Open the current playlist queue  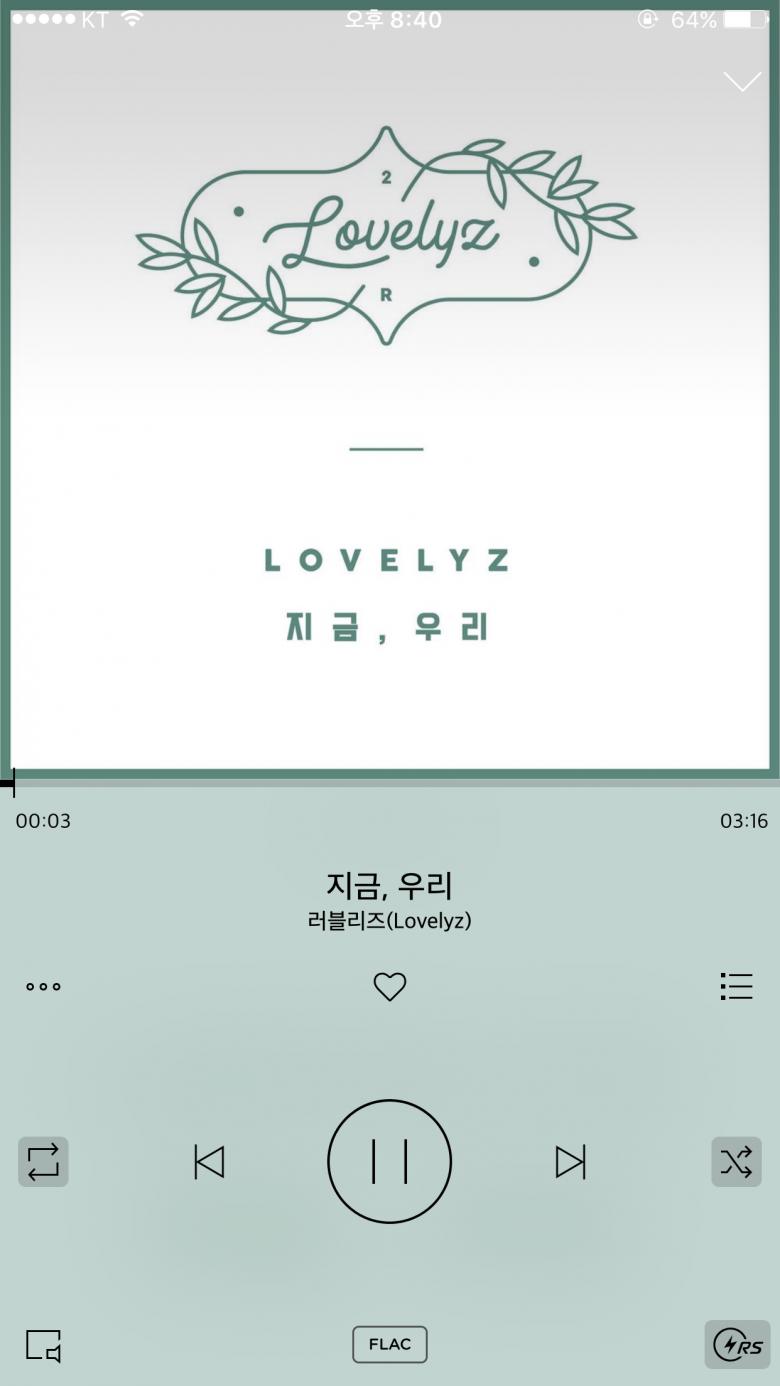pyautogui.click(x=737, y=987)
